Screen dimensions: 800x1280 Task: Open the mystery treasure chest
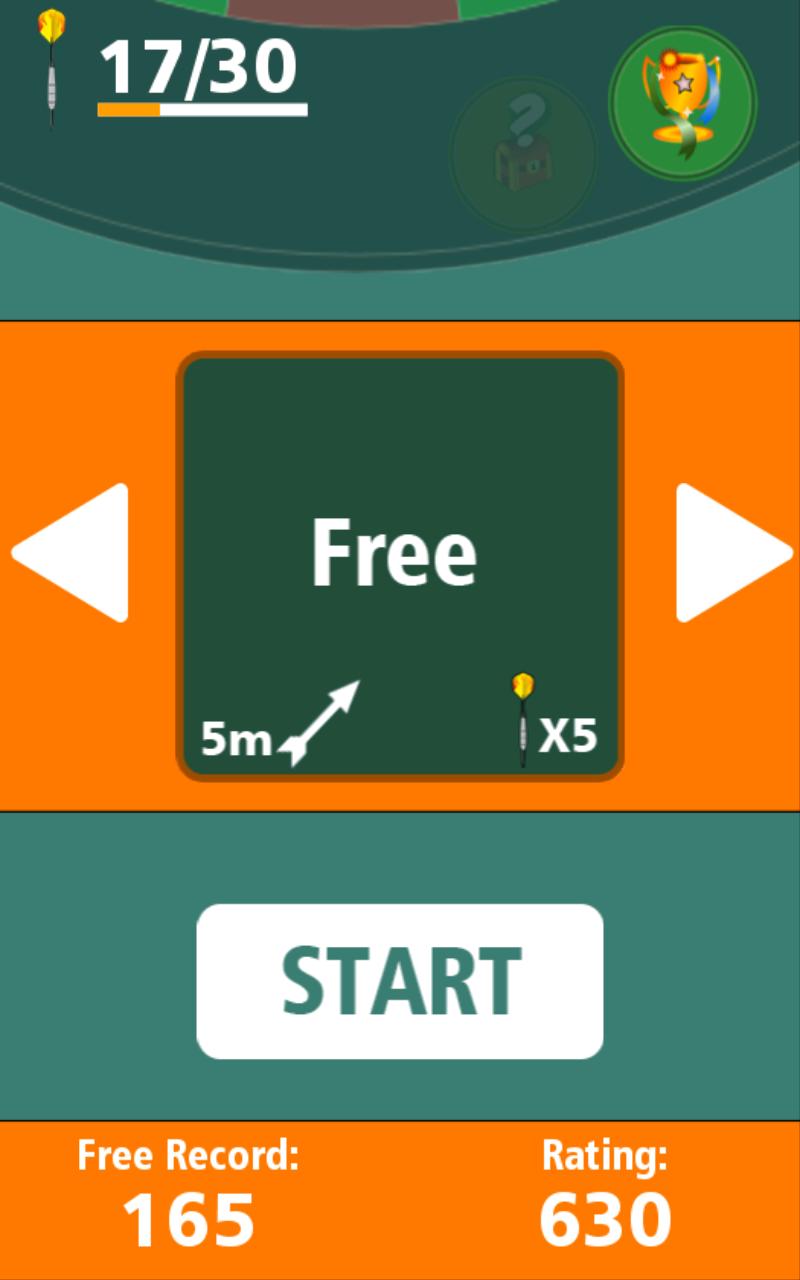pyautogui.click(x=523, y=153)
